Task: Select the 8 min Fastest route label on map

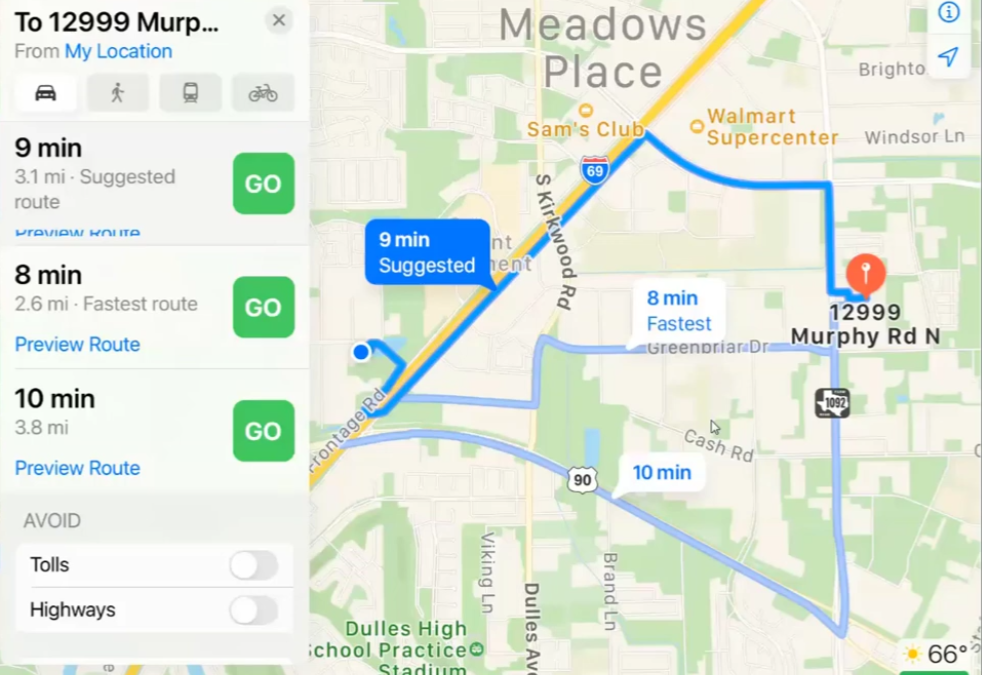Action: 679,311
